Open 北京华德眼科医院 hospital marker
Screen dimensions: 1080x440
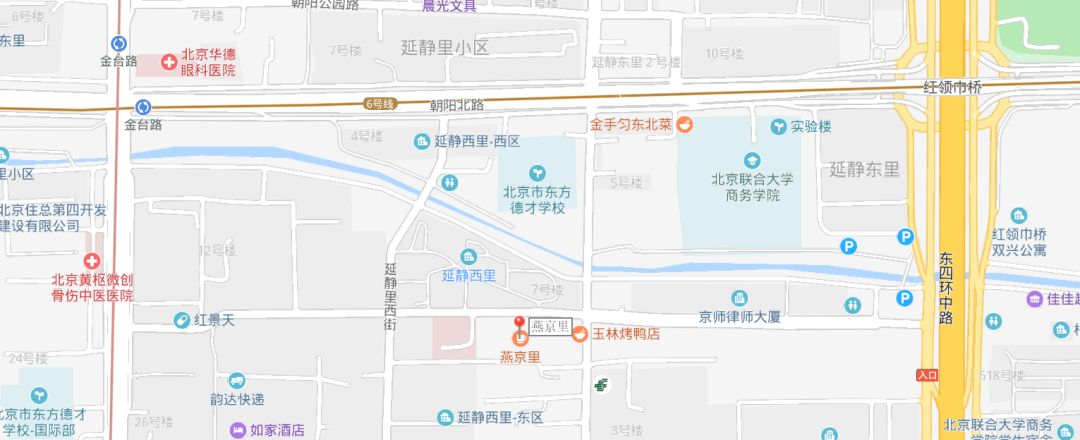[169, 63]
